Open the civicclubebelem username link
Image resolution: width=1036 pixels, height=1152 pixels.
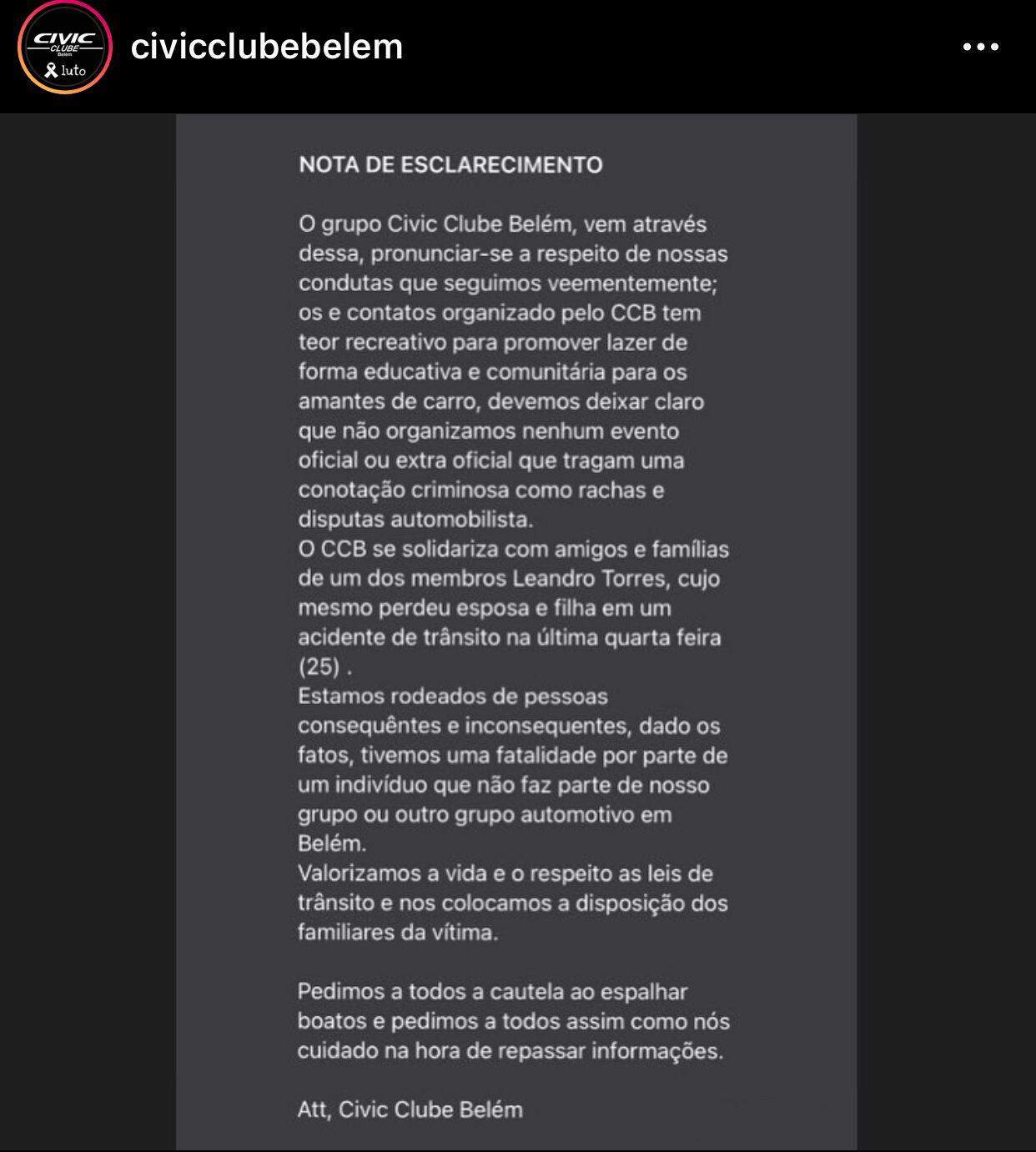tap(267, 47)
